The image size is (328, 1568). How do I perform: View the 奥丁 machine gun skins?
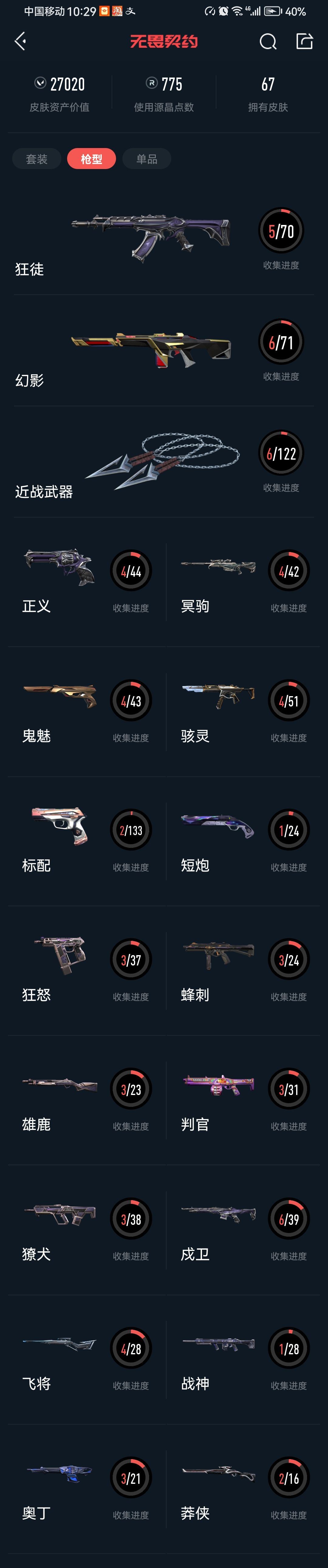point(59,1488)
